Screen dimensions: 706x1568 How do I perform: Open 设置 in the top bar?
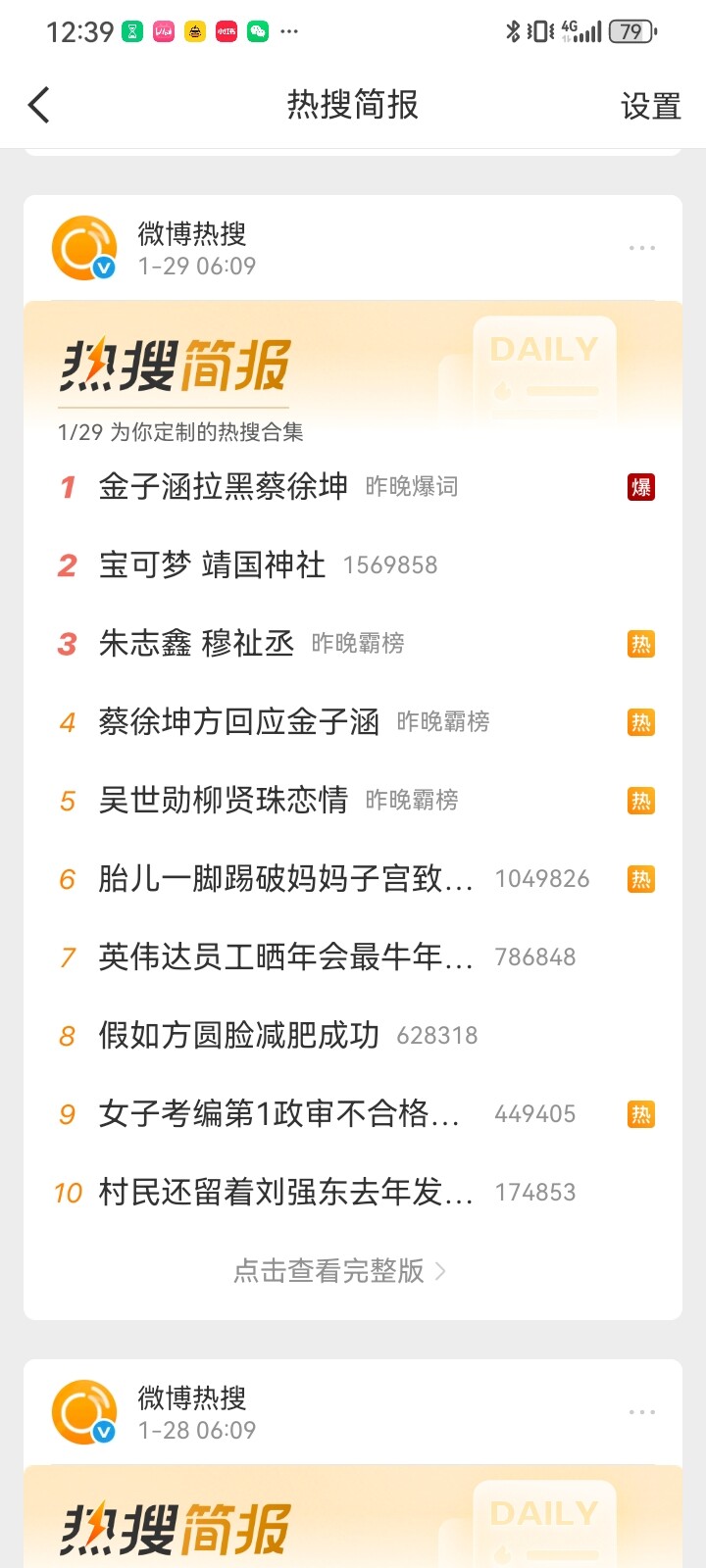[650, 106]
